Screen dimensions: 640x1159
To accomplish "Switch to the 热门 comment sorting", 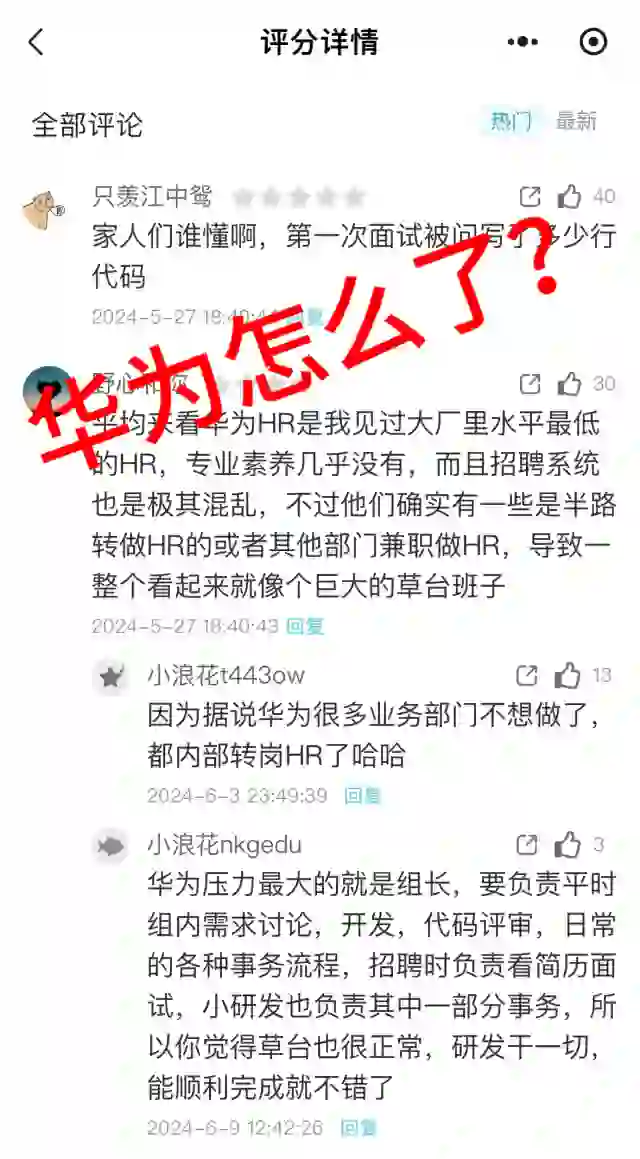I will (511, 121).
